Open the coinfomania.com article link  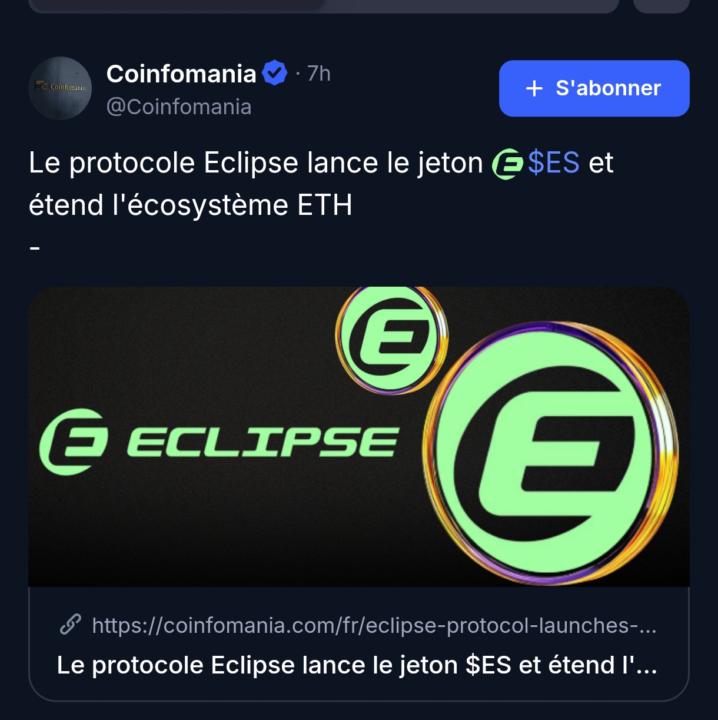374,626
